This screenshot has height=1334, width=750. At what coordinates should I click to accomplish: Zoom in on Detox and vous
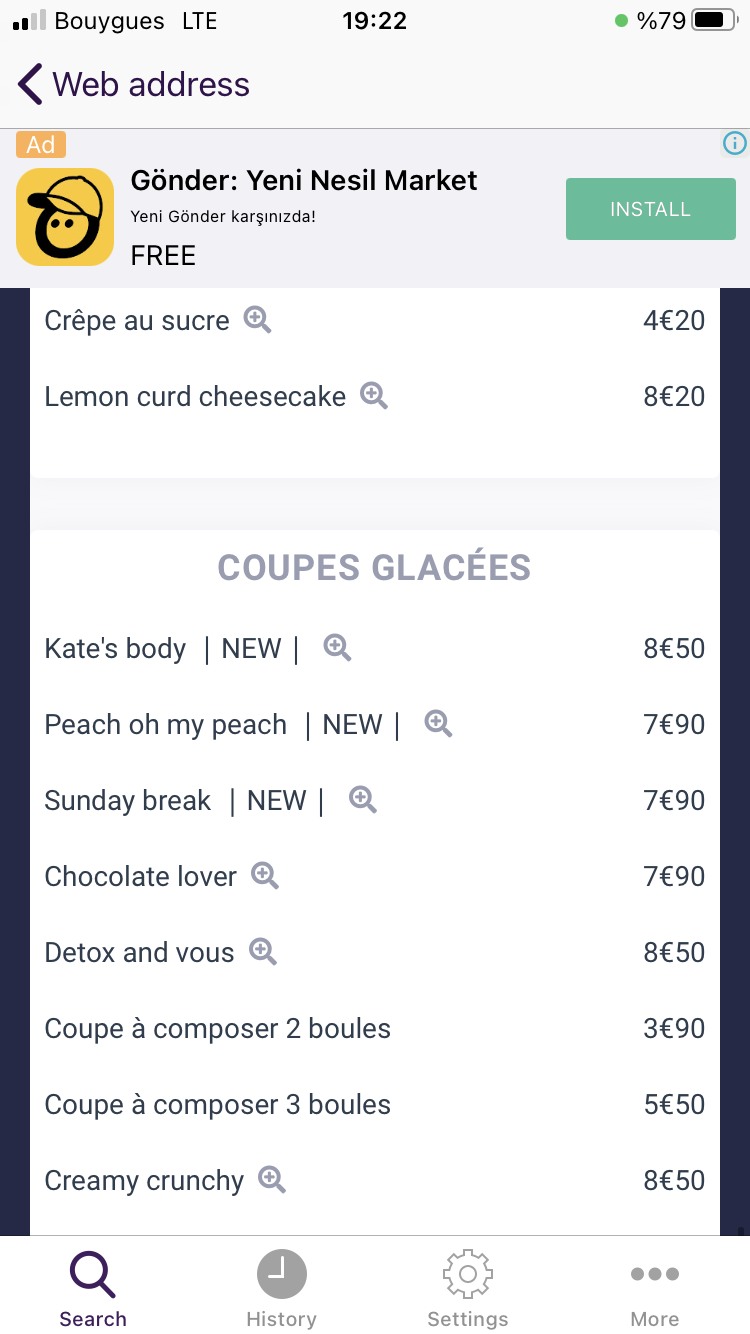pos(263,952)
